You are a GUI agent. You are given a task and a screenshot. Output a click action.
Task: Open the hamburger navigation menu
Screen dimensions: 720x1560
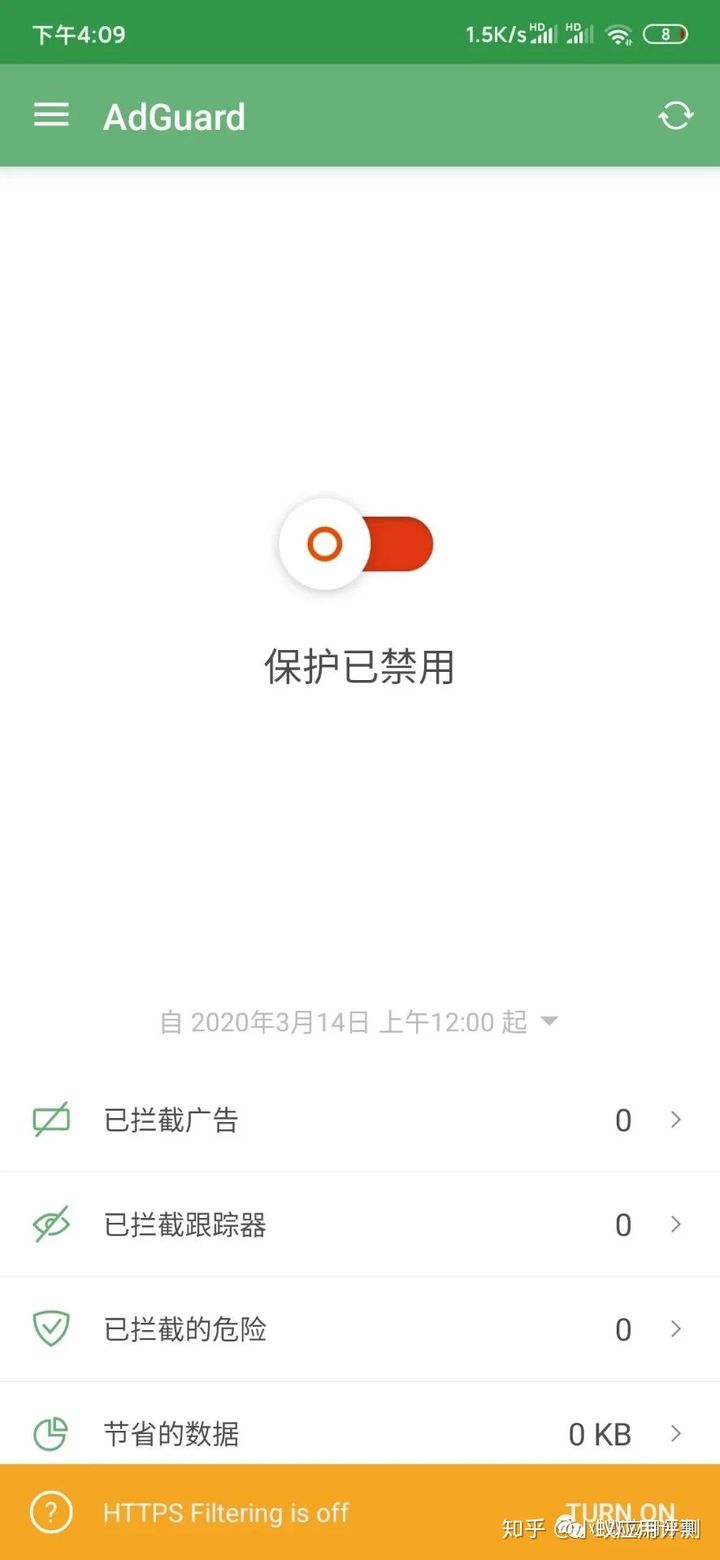tap(51, 116)
